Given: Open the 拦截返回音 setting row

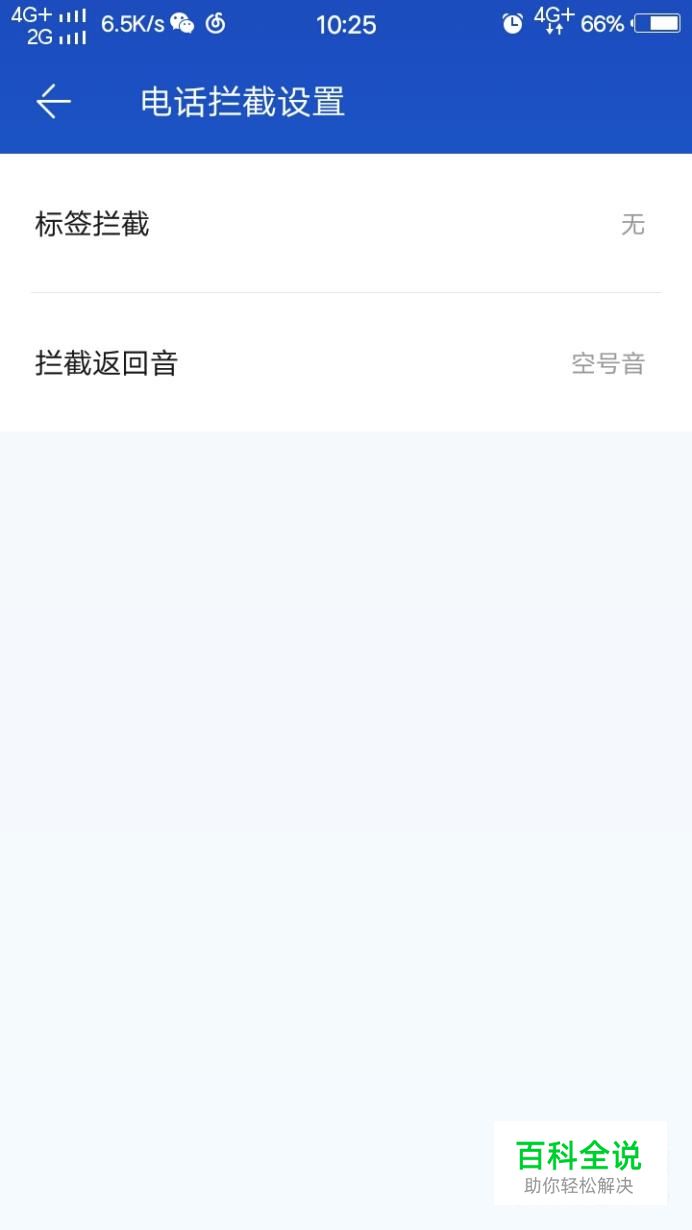Looking at the screenshot, I should (x=346, y=363).
